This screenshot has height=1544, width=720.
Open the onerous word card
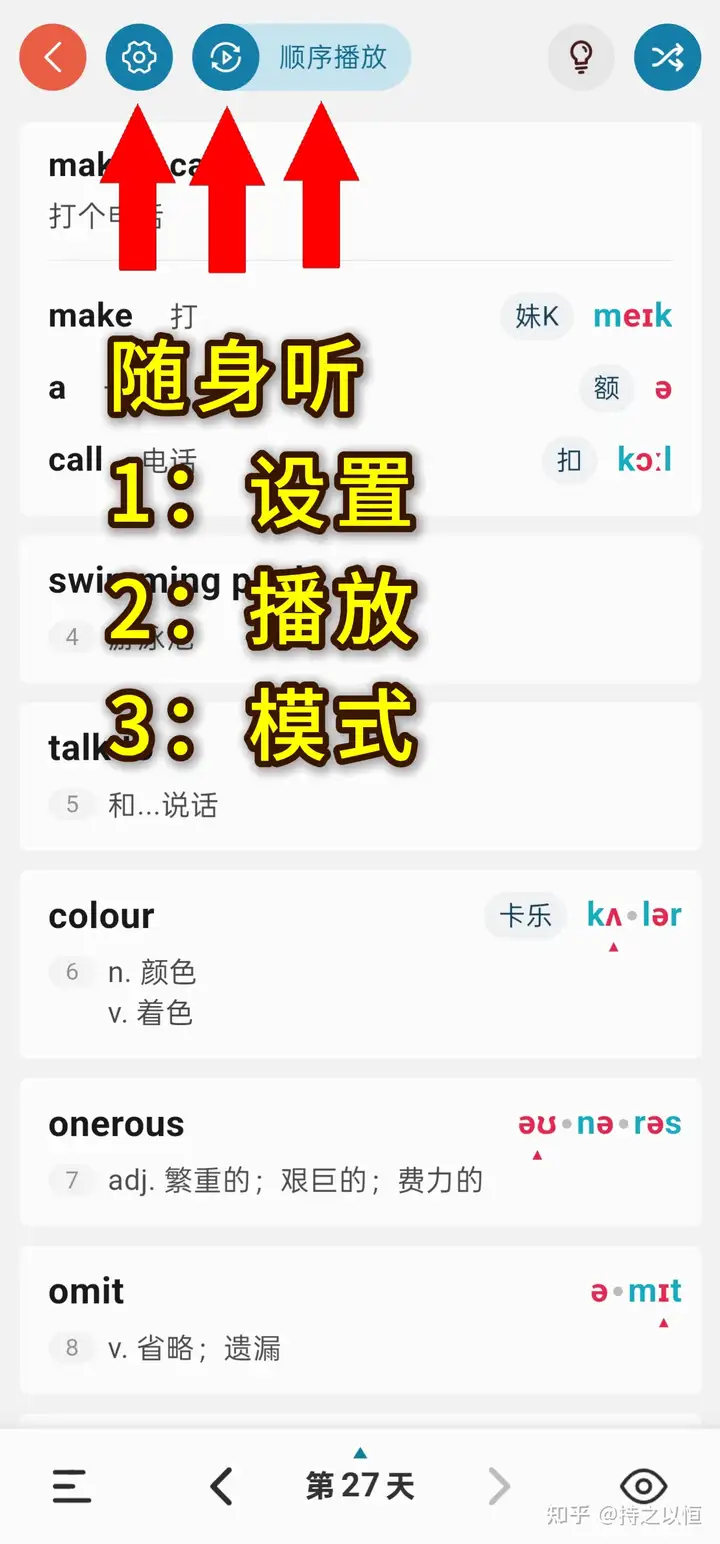click(360, 1152)
